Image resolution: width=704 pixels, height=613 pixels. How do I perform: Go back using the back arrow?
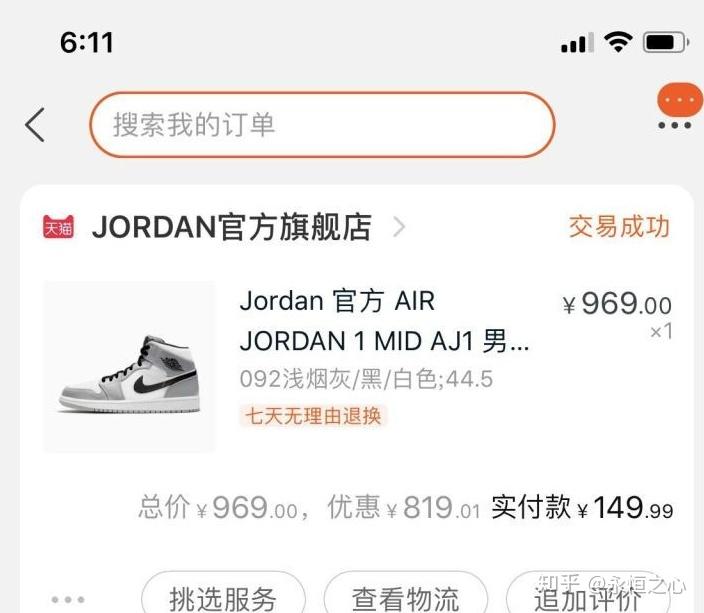35,125
